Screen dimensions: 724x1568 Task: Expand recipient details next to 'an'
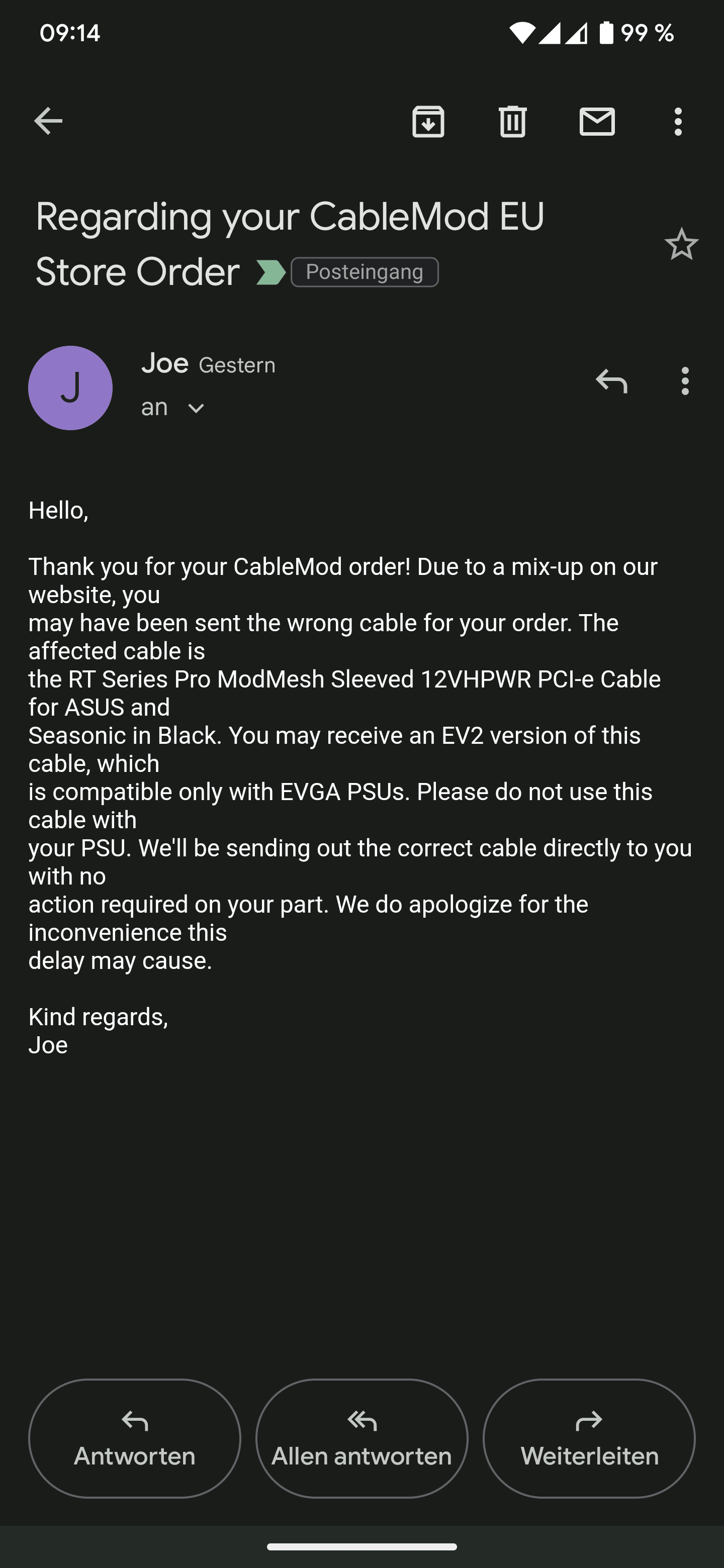[x=196, y=409]
